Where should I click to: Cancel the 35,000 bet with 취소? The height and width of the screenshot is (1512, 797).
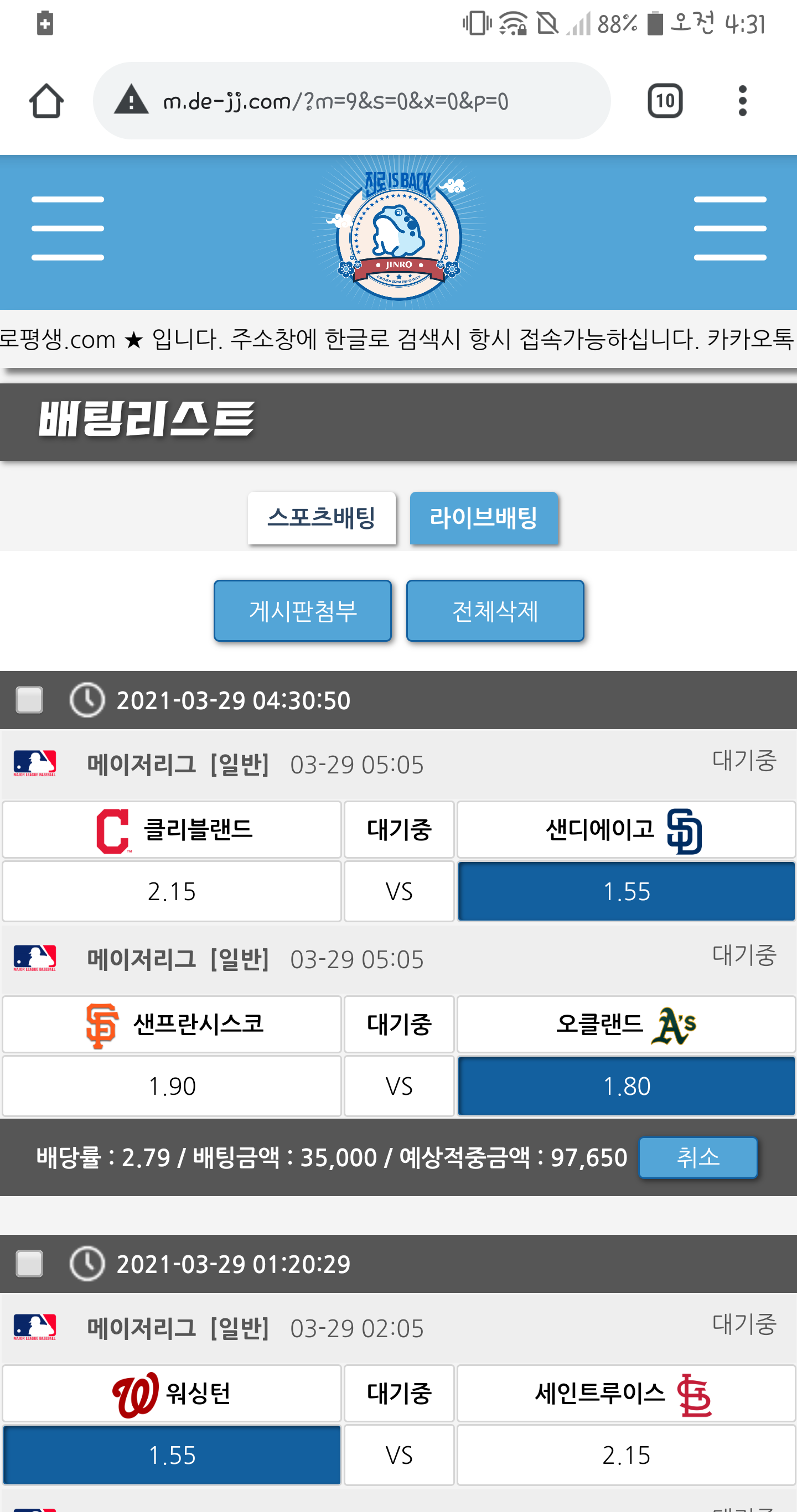[698, 1157]
